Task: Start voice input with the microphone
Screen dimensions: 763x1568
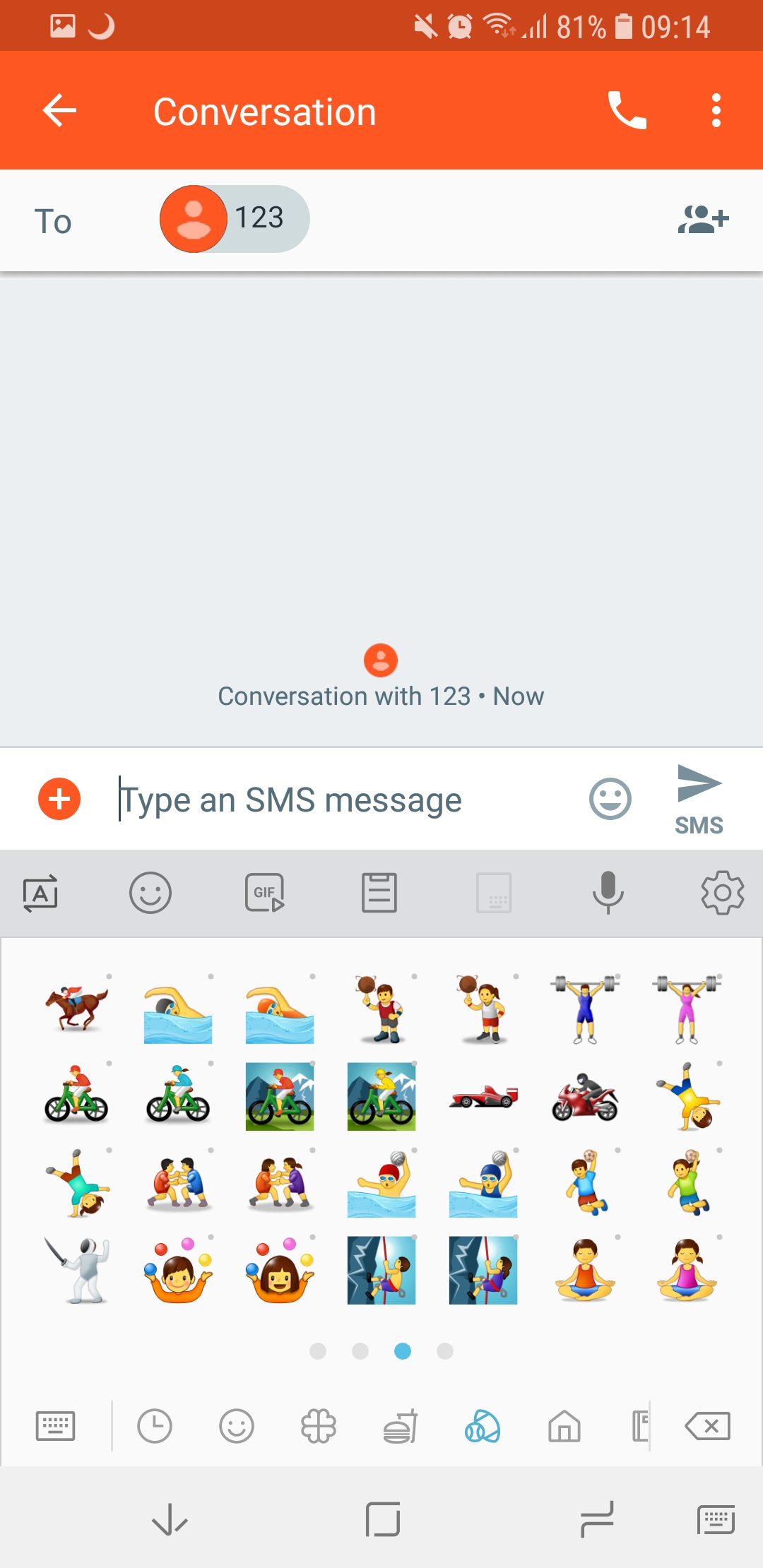Action: 608,893
